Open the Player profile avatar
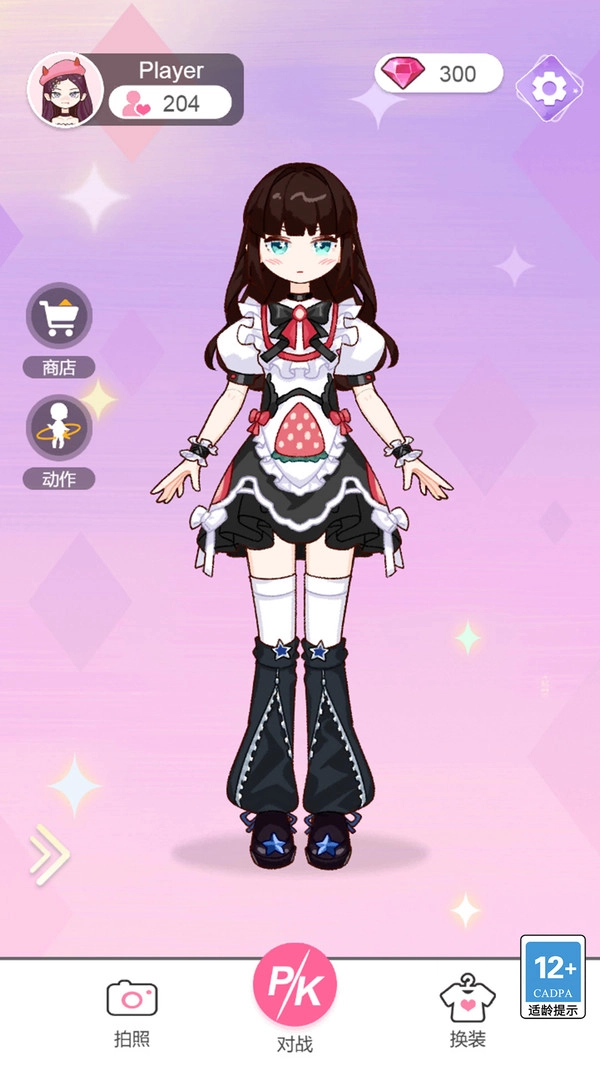600x1066 pixels. (66, 89)
